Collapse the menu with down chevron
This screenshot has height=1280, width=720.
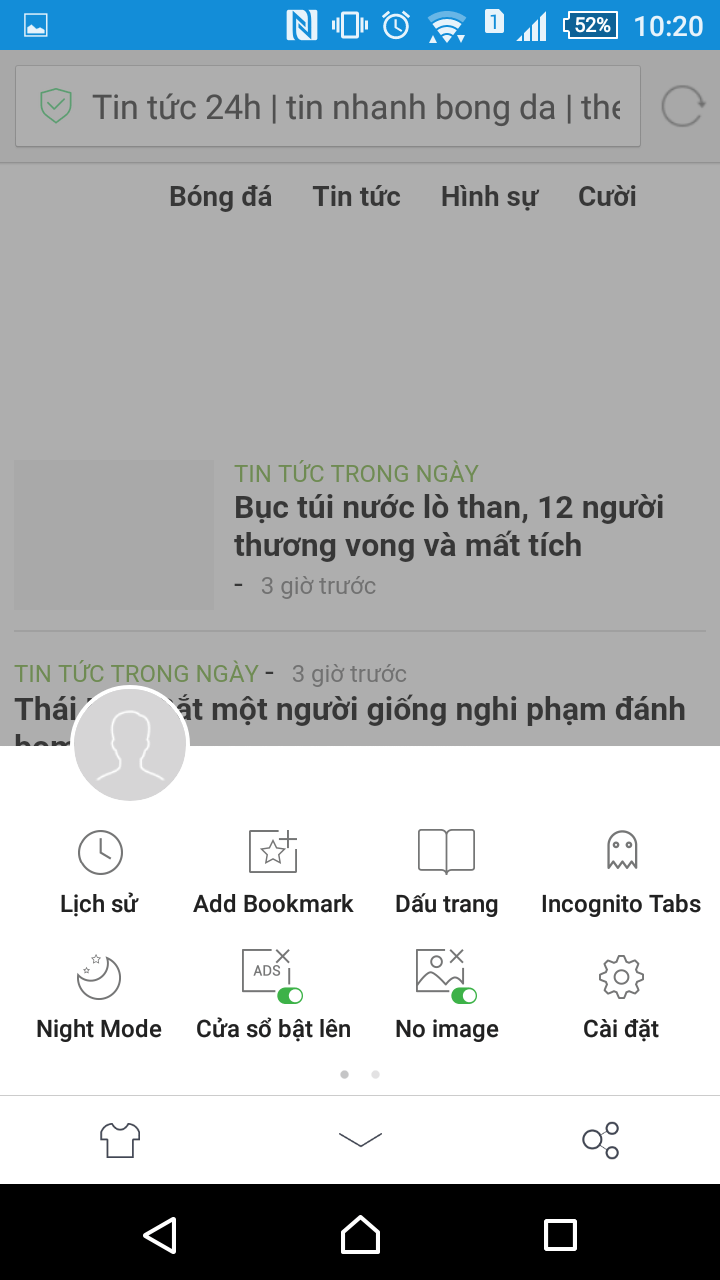(x=360, y=1140)
